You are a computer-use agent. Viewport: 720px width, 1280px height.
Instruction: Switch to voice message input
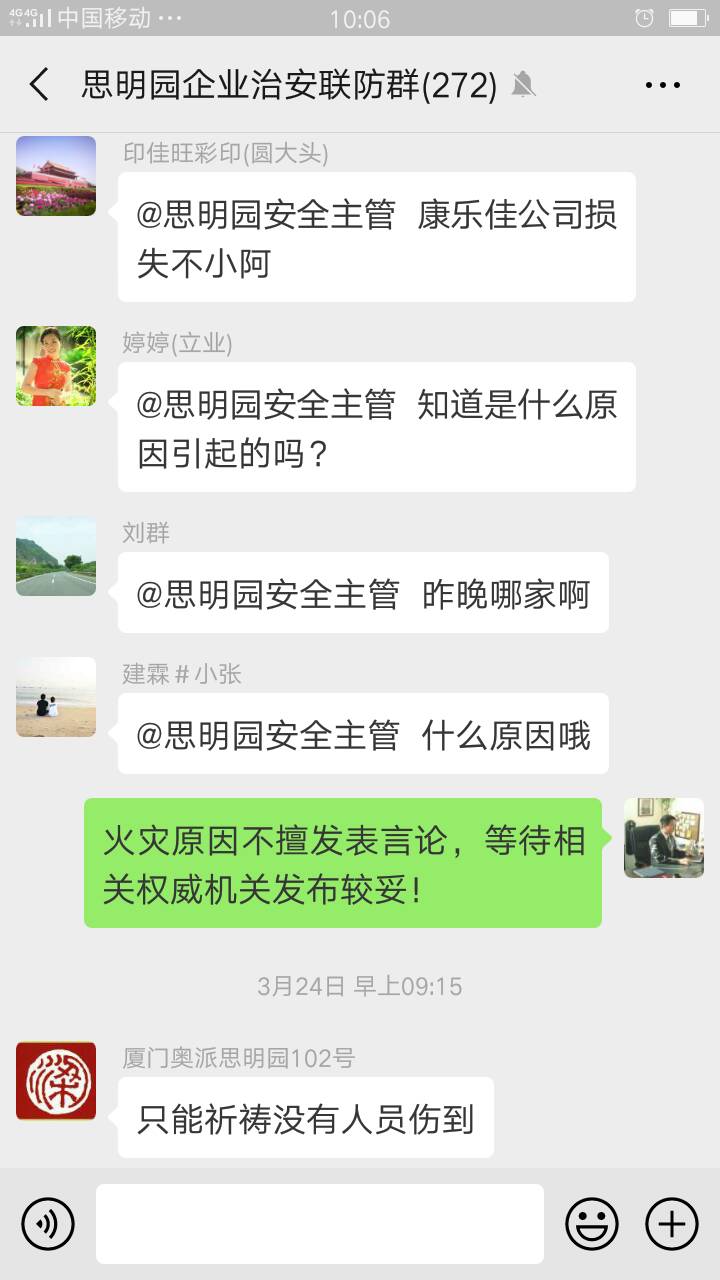[x=48, y=1223]
